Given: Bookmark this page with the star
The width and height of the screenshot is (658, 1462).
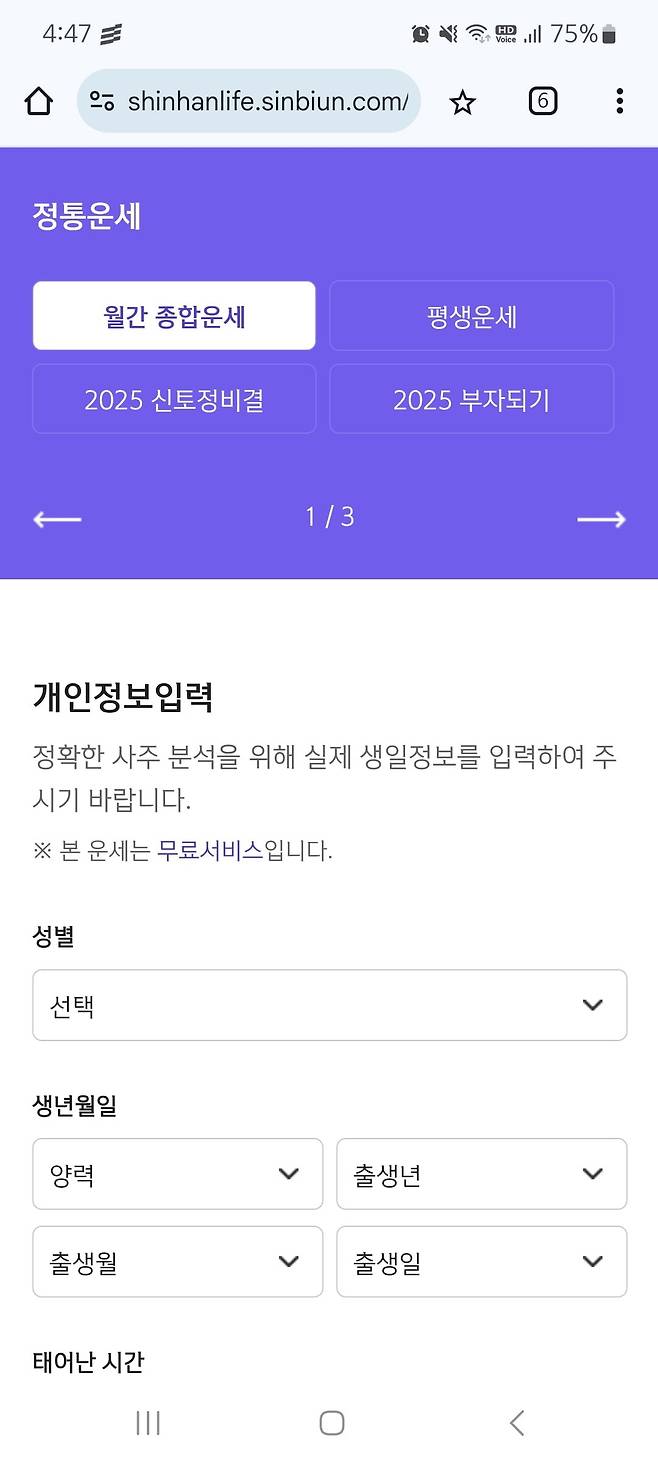Looking at the screenshot, I should [462, 101].
